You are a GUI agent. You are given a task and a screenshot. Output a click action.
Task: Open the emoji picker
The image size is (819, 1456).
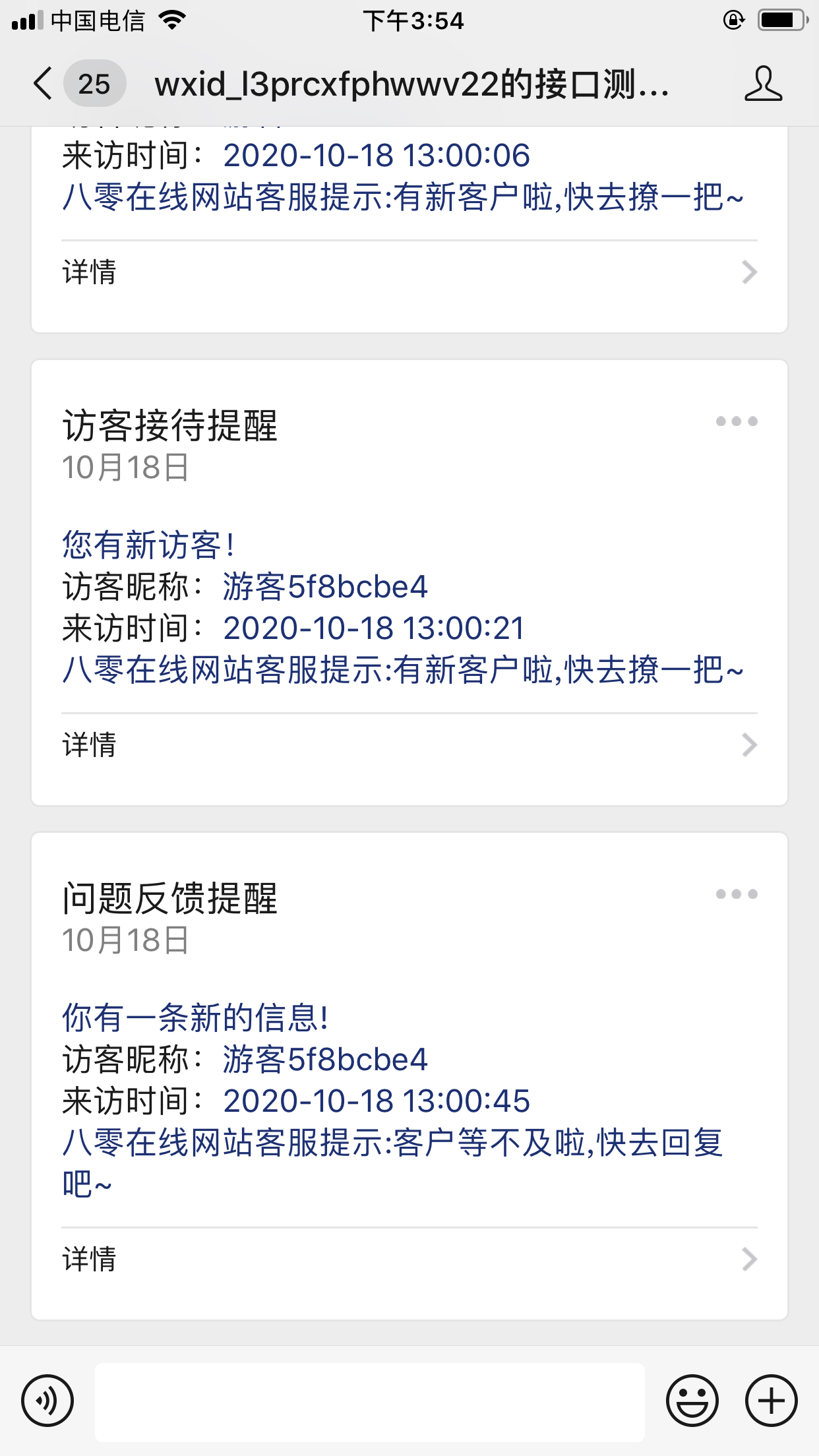tap(692, 1401)
